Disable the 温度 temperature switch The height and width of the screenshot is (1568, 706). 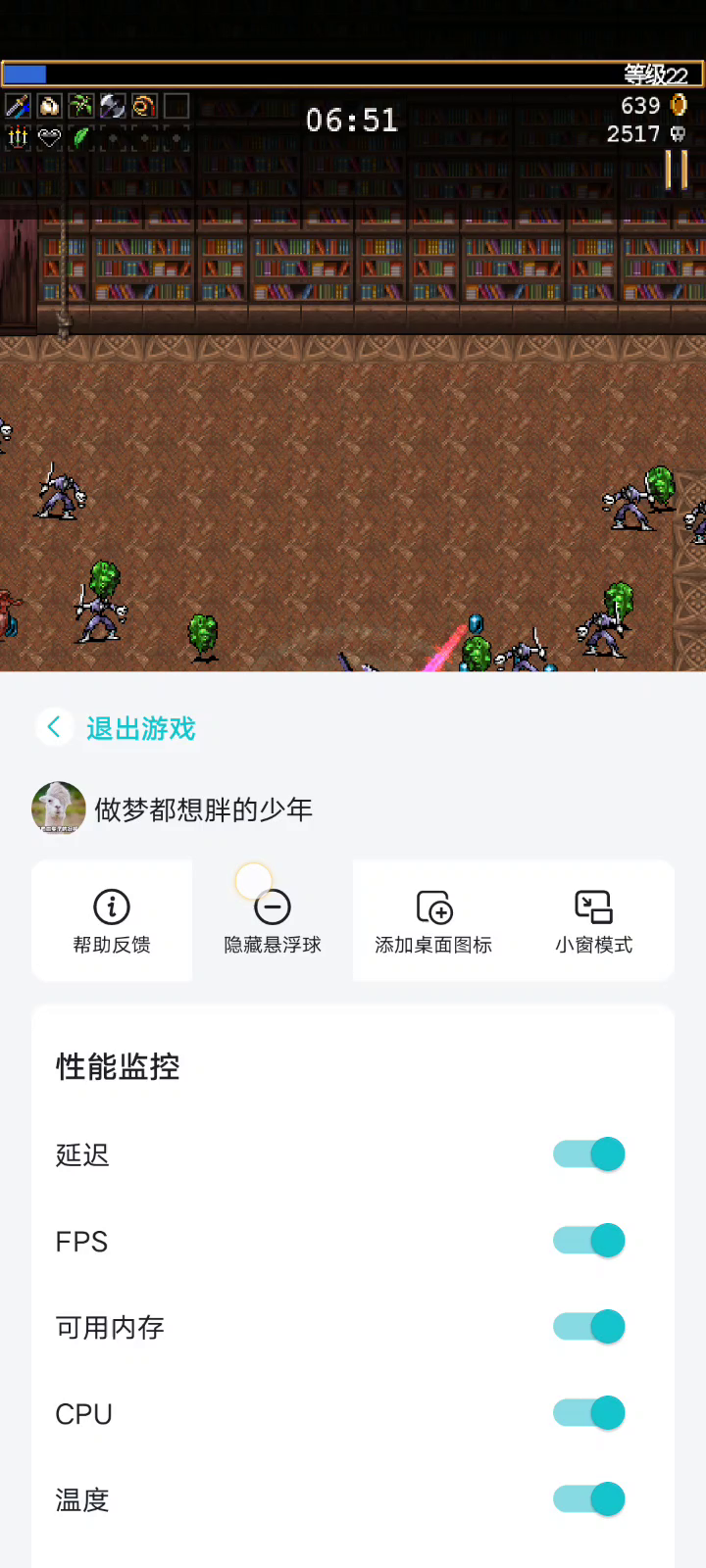pyautogui.click(x=589, y=1499)
